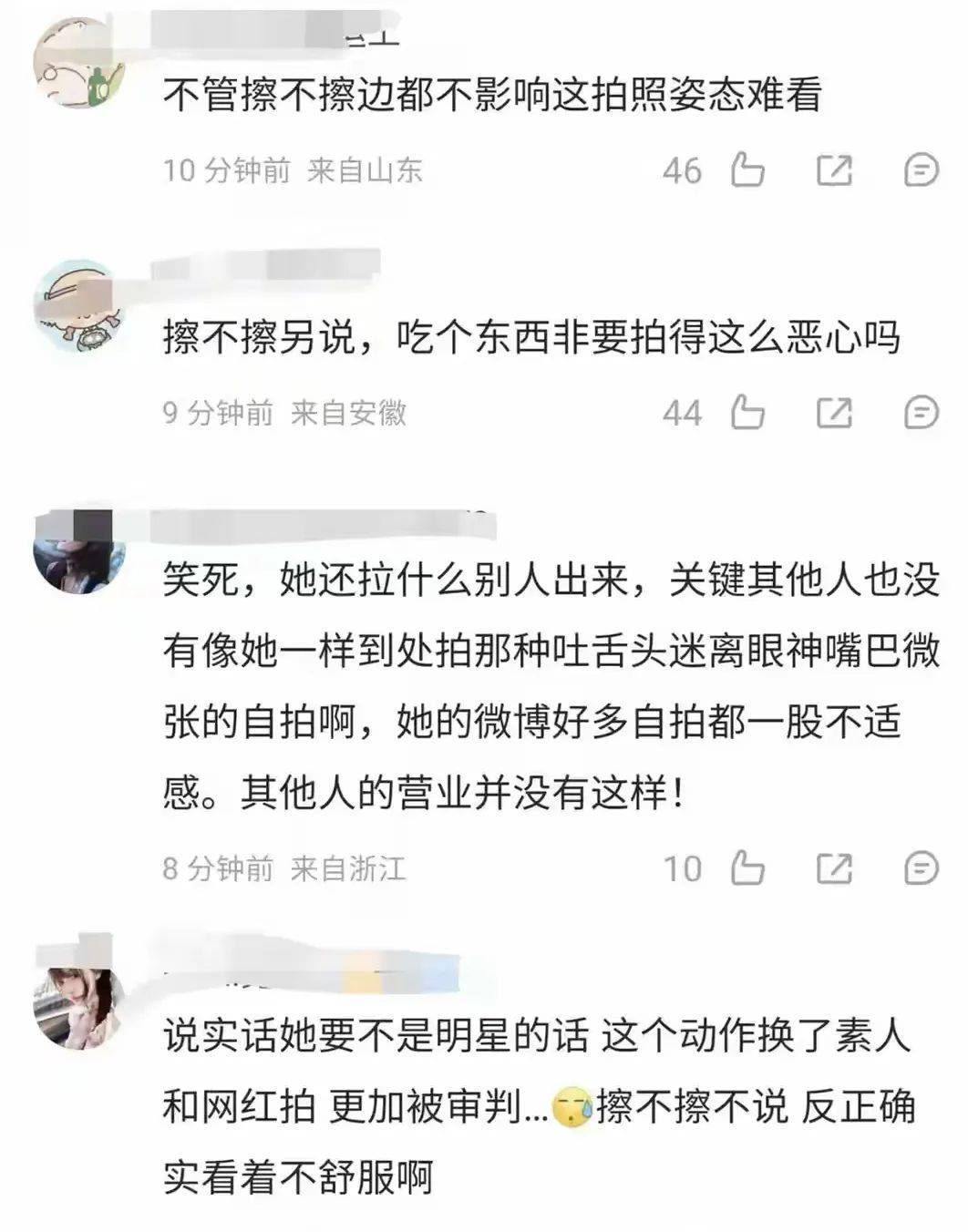The image size is (968, 1232).
Task: Repost the comment posted 10 分钟前
Action: [833, 170]
